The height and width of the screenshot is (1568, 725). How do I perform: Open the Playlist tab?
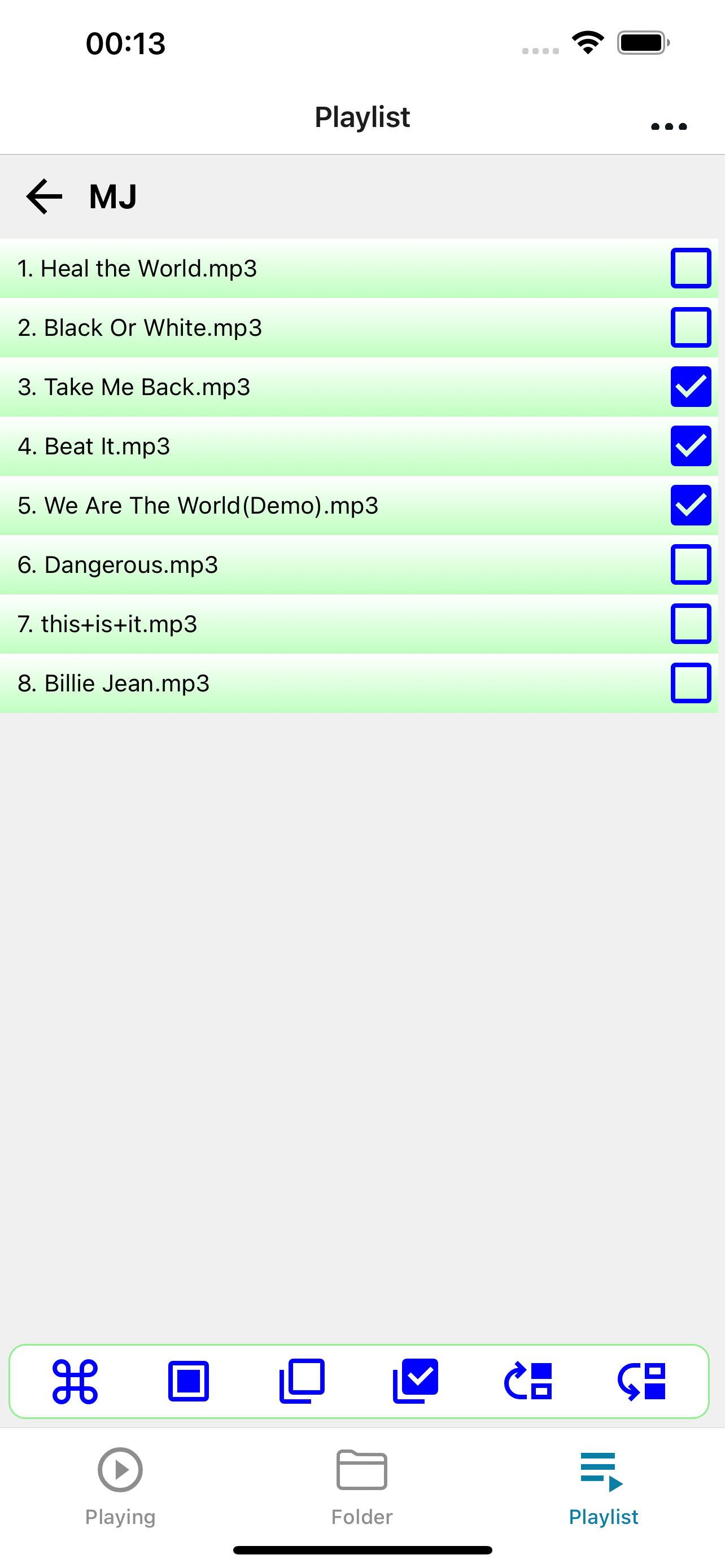pyautogui.click(x=603, y=1486)
